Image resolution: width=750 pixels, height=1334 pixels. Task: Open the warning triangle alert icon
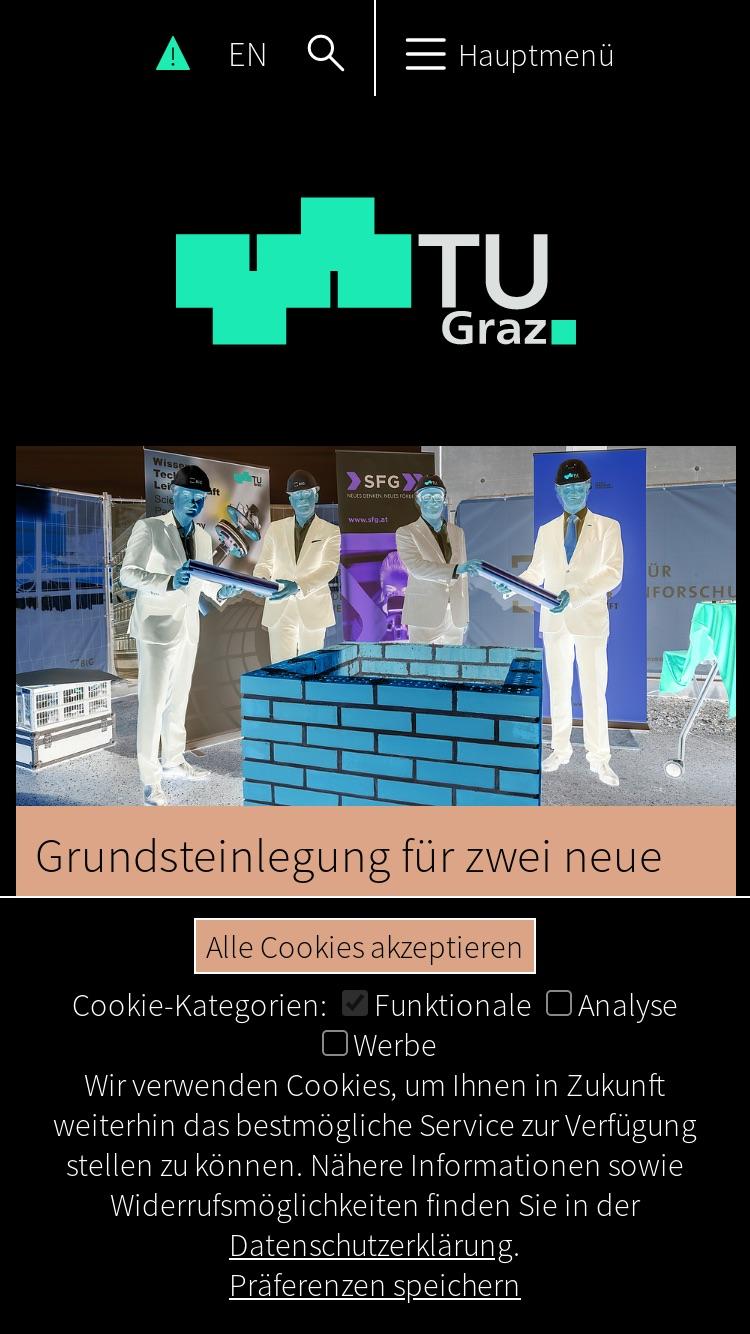coord(173,54)
